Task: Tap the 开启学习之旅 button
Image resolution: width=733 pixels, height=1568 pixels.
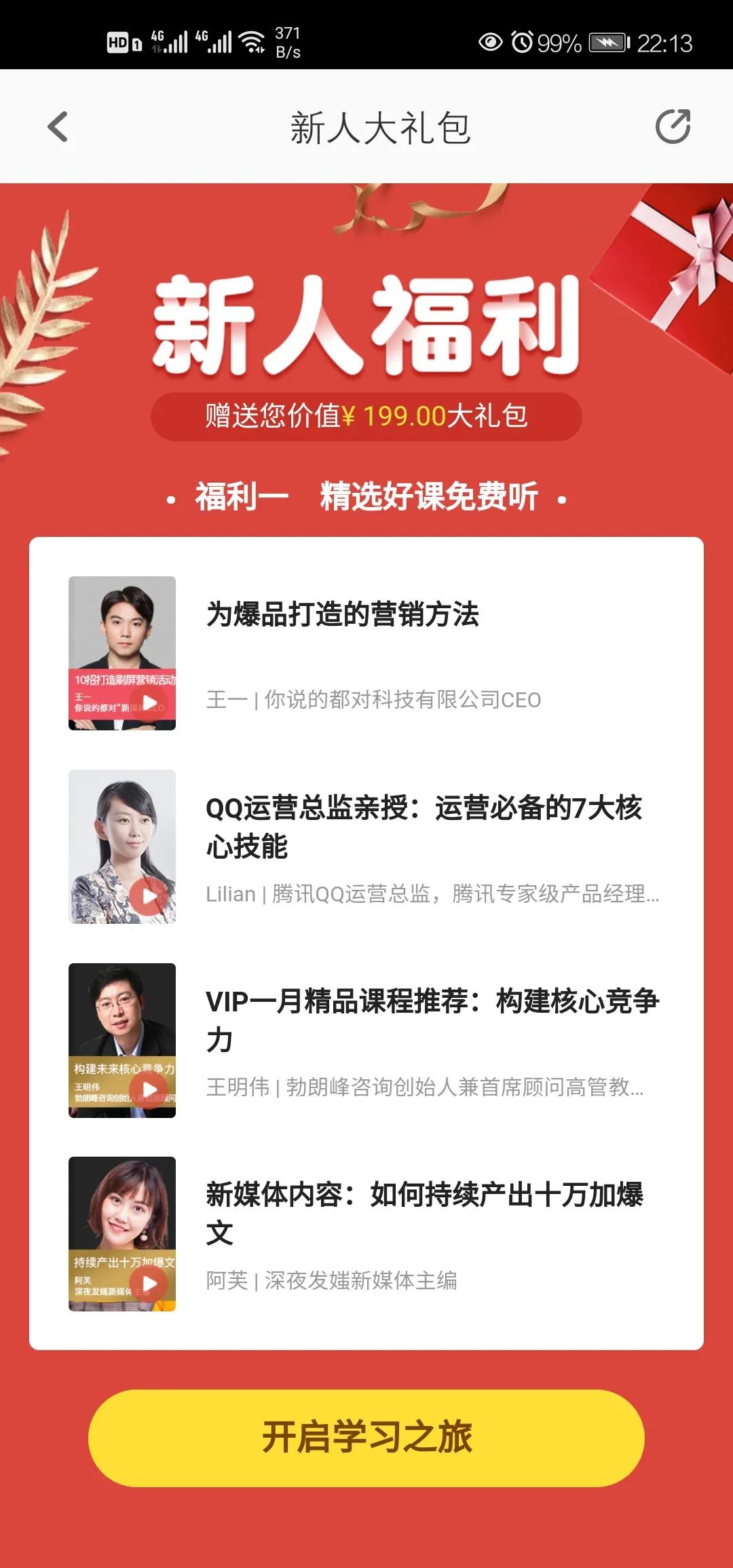Action: 366,1438
